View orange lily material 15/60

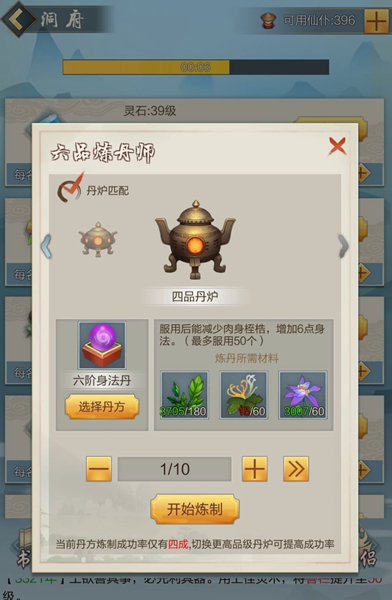(x=243, y=395)
